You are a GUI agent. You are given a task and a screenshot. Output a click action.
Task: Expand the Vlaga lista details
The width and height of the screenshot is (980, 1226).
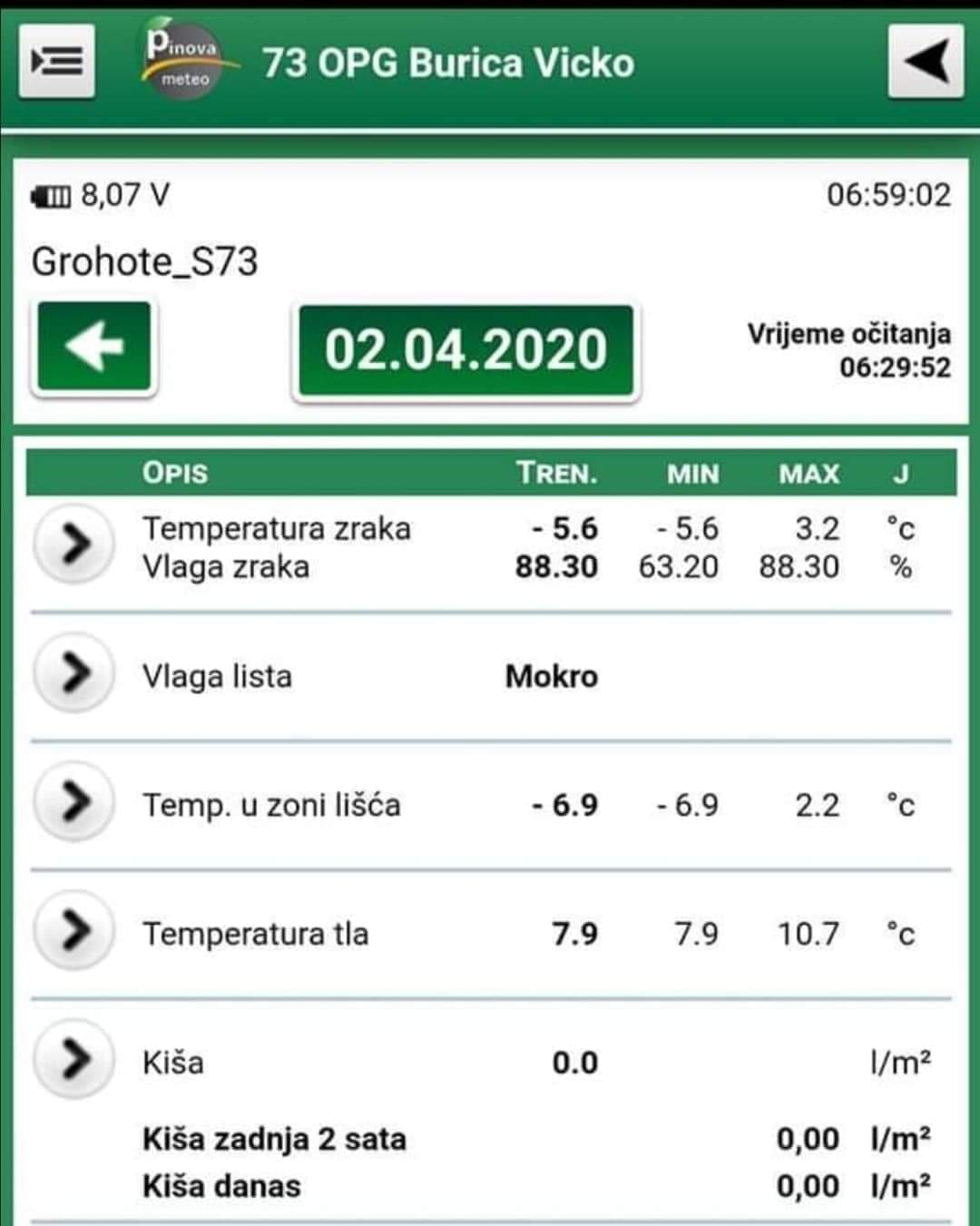click(74, 673)
